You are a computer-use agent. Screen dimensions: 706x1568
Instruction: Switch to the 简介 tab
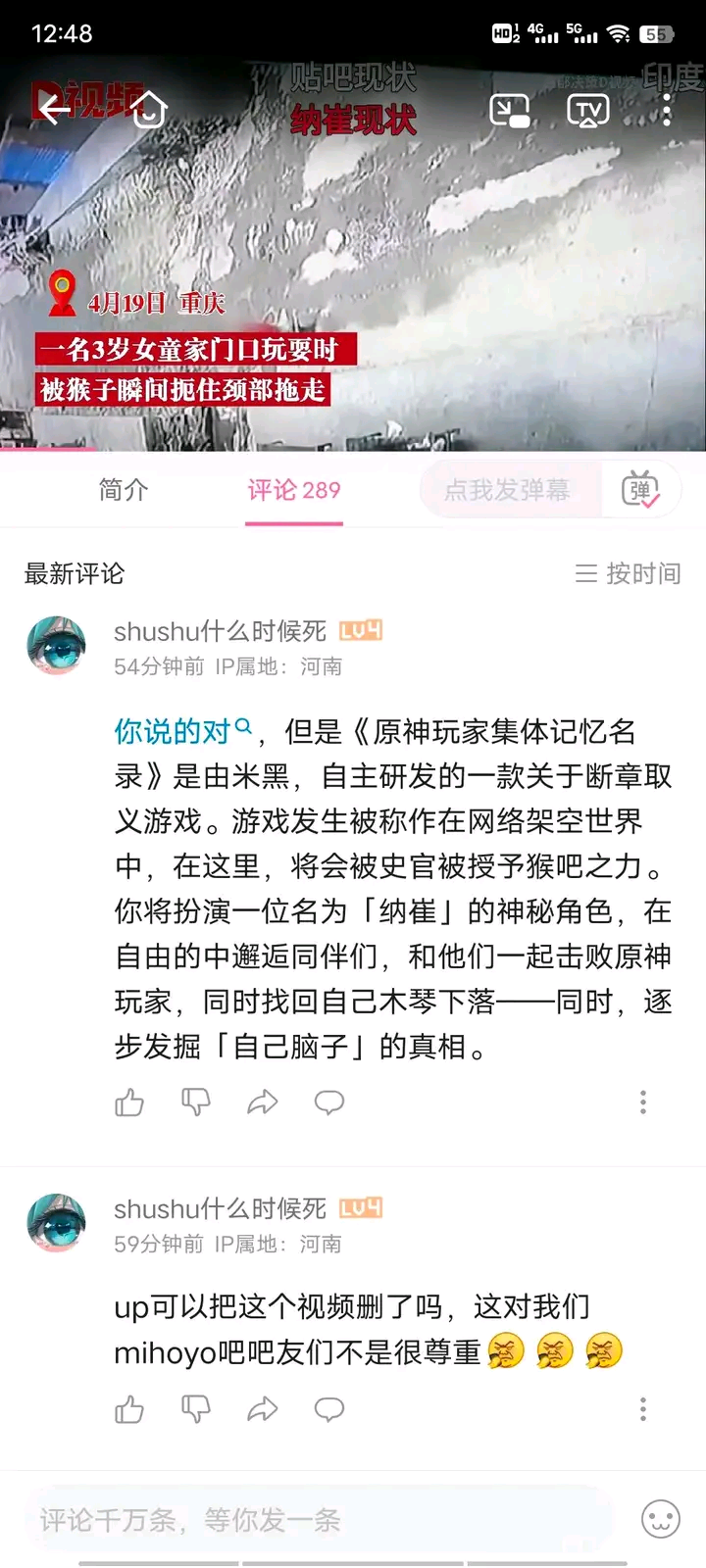[x=124, y=489]
